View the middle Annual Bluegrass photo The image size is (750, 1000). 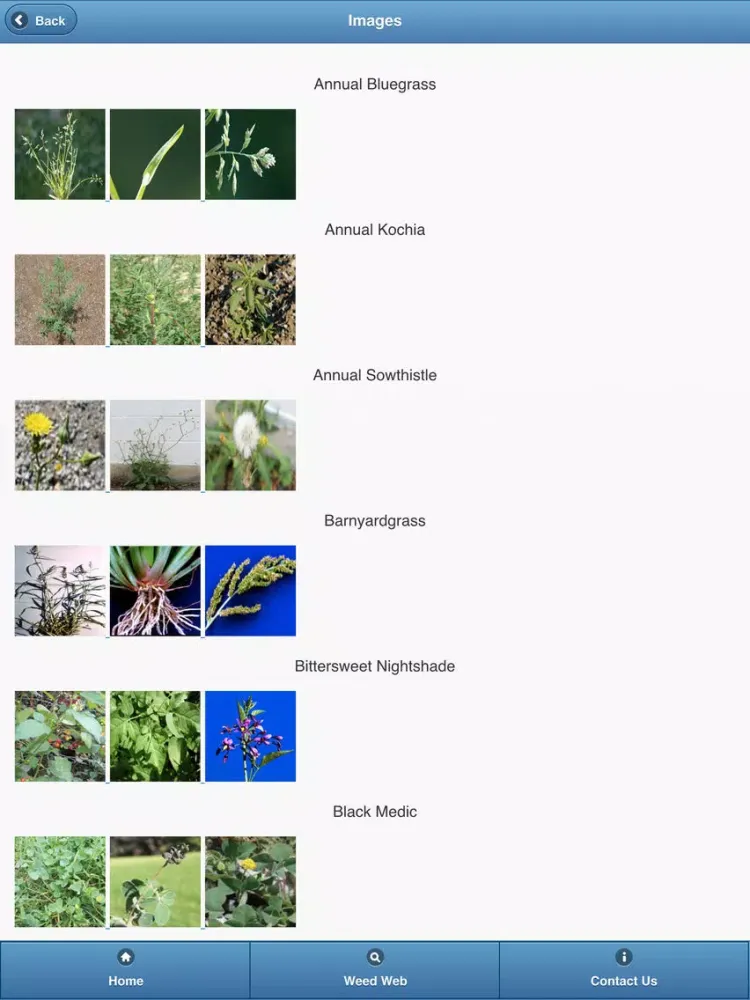(155, 154)
